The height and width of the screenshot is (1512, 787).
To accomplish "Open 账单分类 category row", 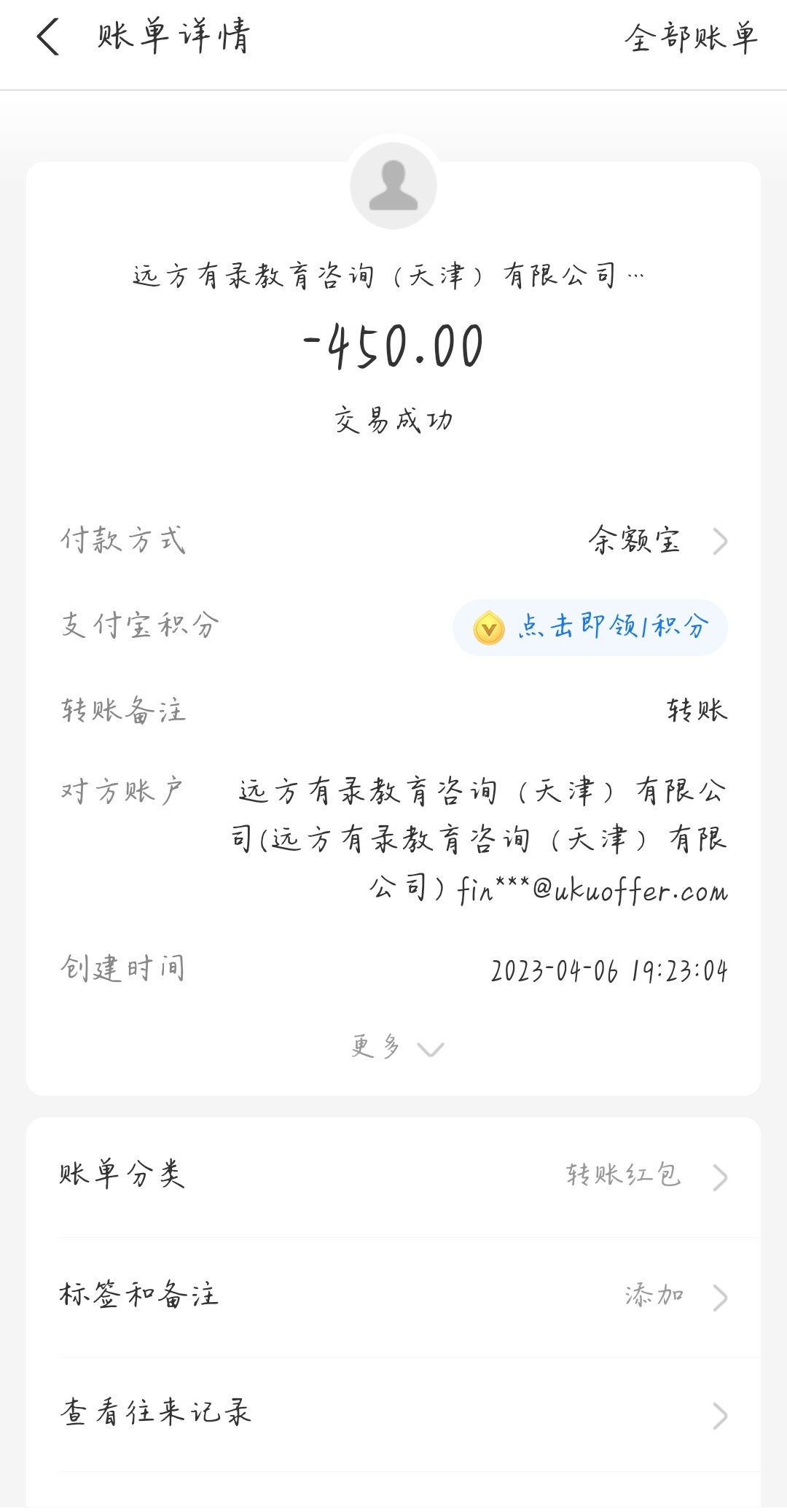I will [393, 1176].
